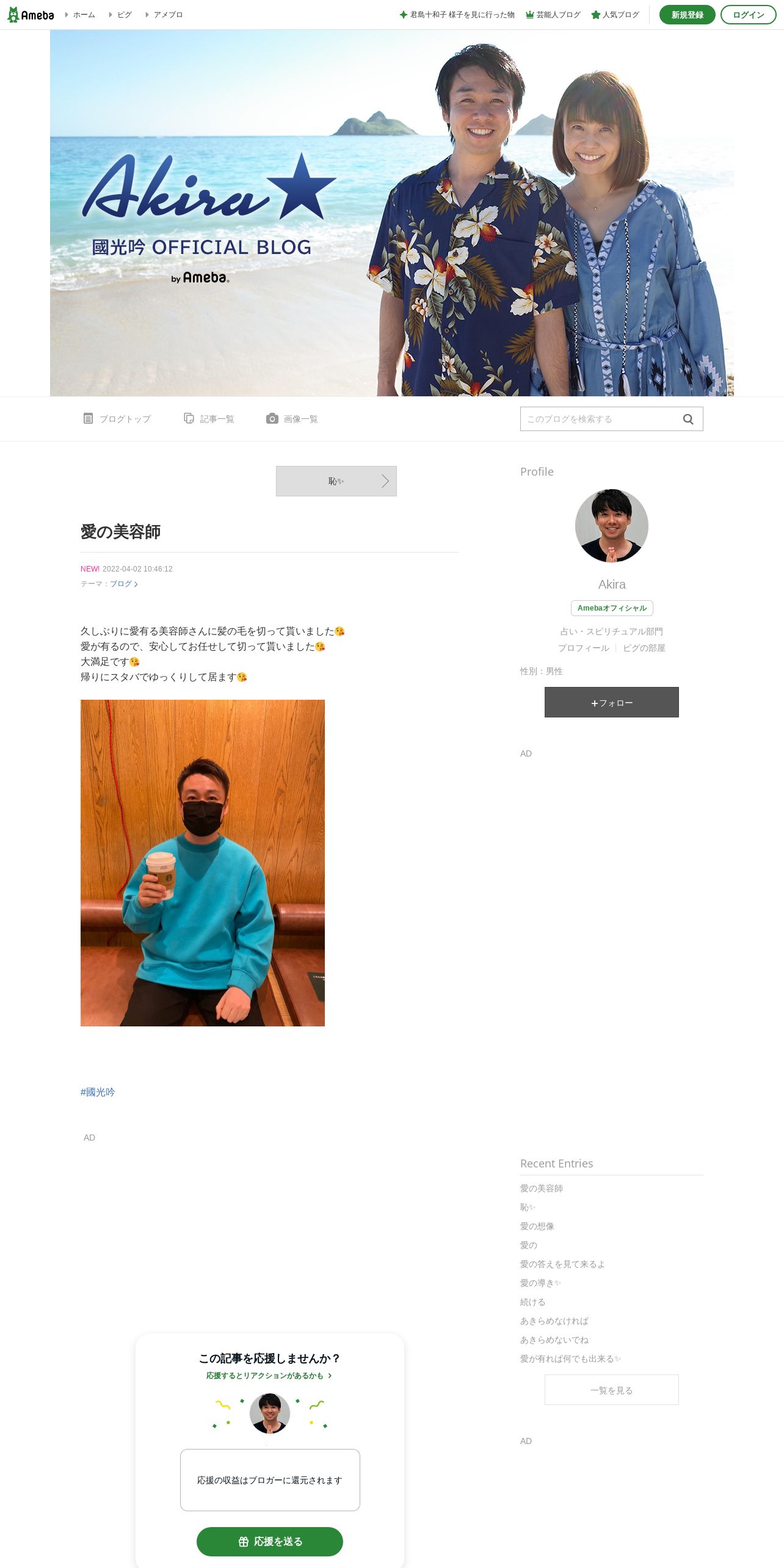Tap the 新規登録 sign-up button
784x1568 pixels.
tap(687, 15)
